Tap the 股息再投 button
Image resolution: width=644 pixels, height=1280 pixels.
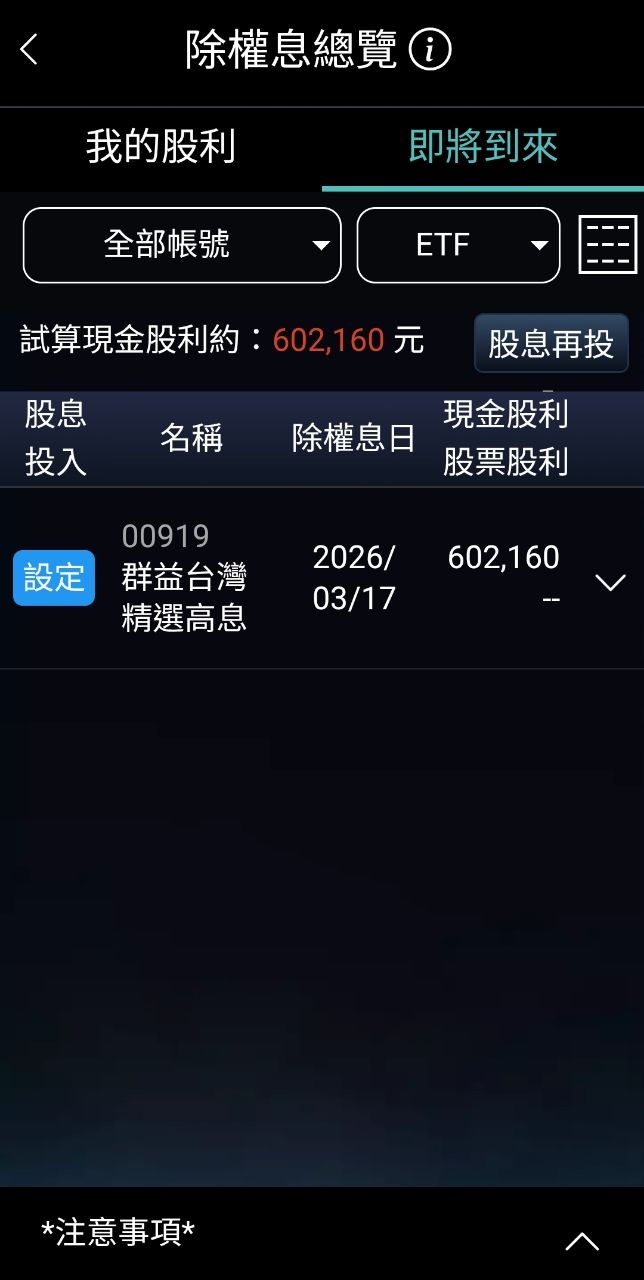click(551, 343)
